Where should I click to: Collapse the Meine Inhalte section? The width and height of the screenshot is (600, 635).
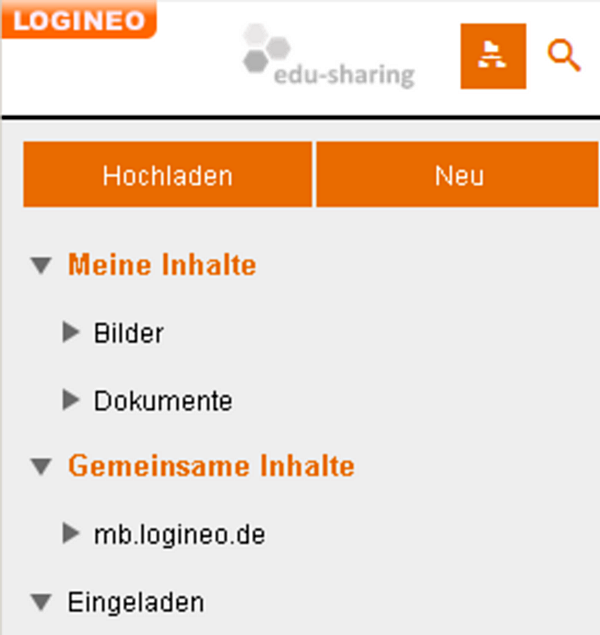(x=41, y=266)
